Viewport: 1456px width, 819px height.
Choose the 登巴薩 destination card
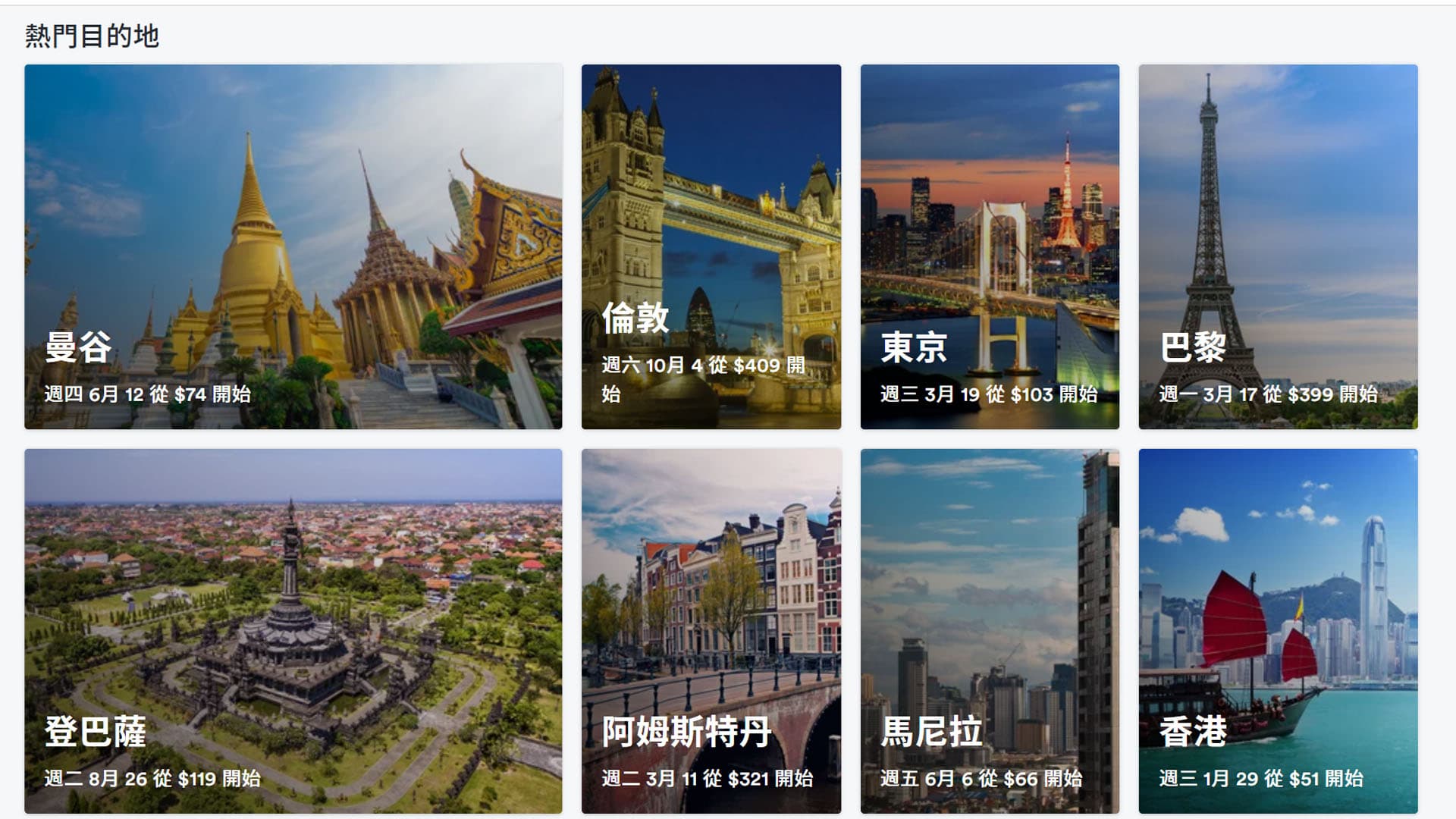(x=293, y=631)
